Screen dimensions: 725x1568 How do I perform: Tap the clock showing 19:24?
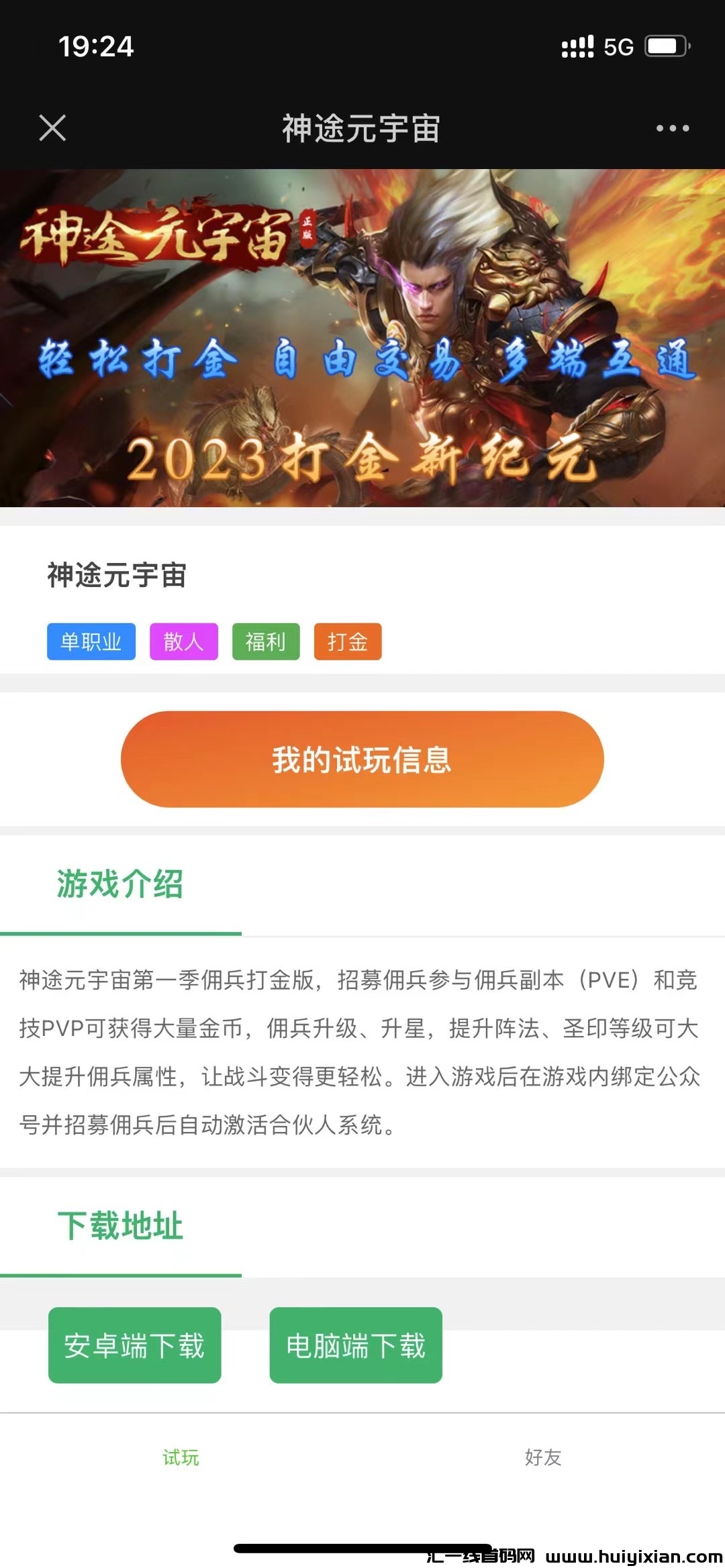pyautogui.click(x=95, y=46)
